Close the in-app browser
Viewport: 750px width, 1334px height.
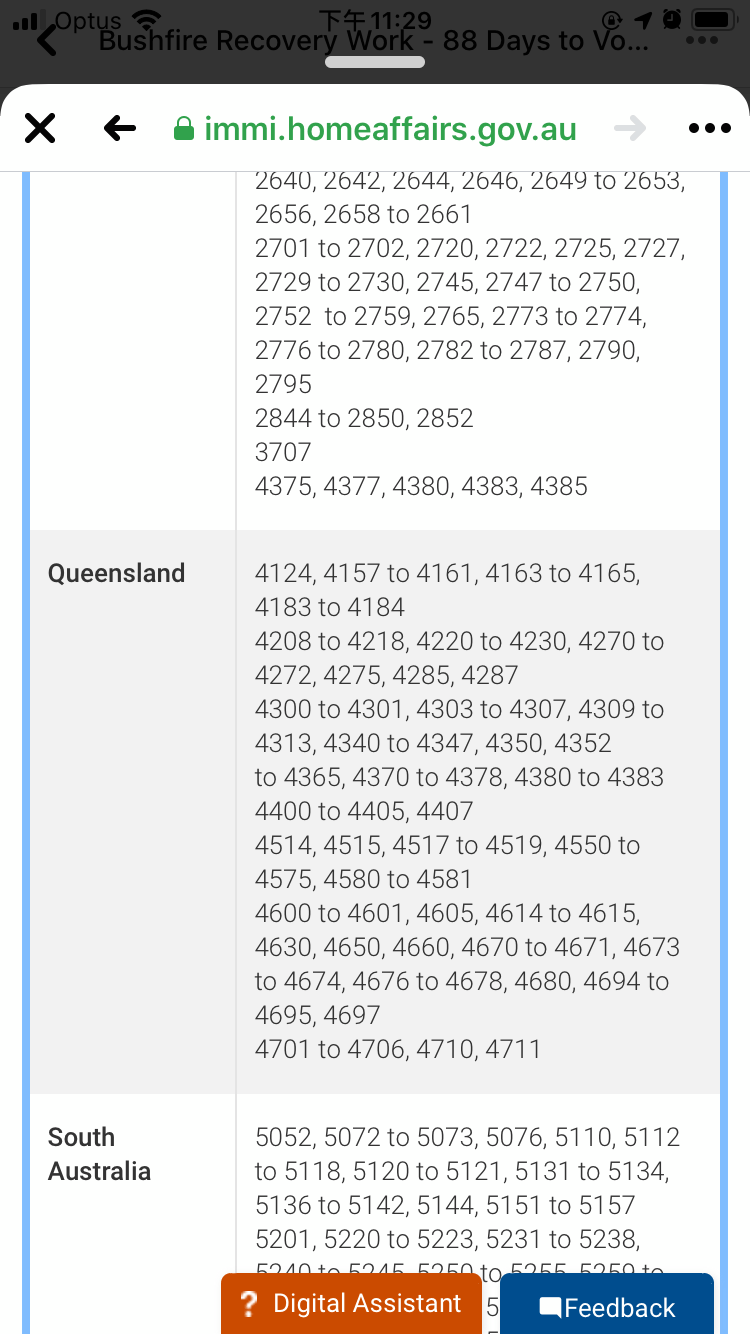click(x=40, y=128)
